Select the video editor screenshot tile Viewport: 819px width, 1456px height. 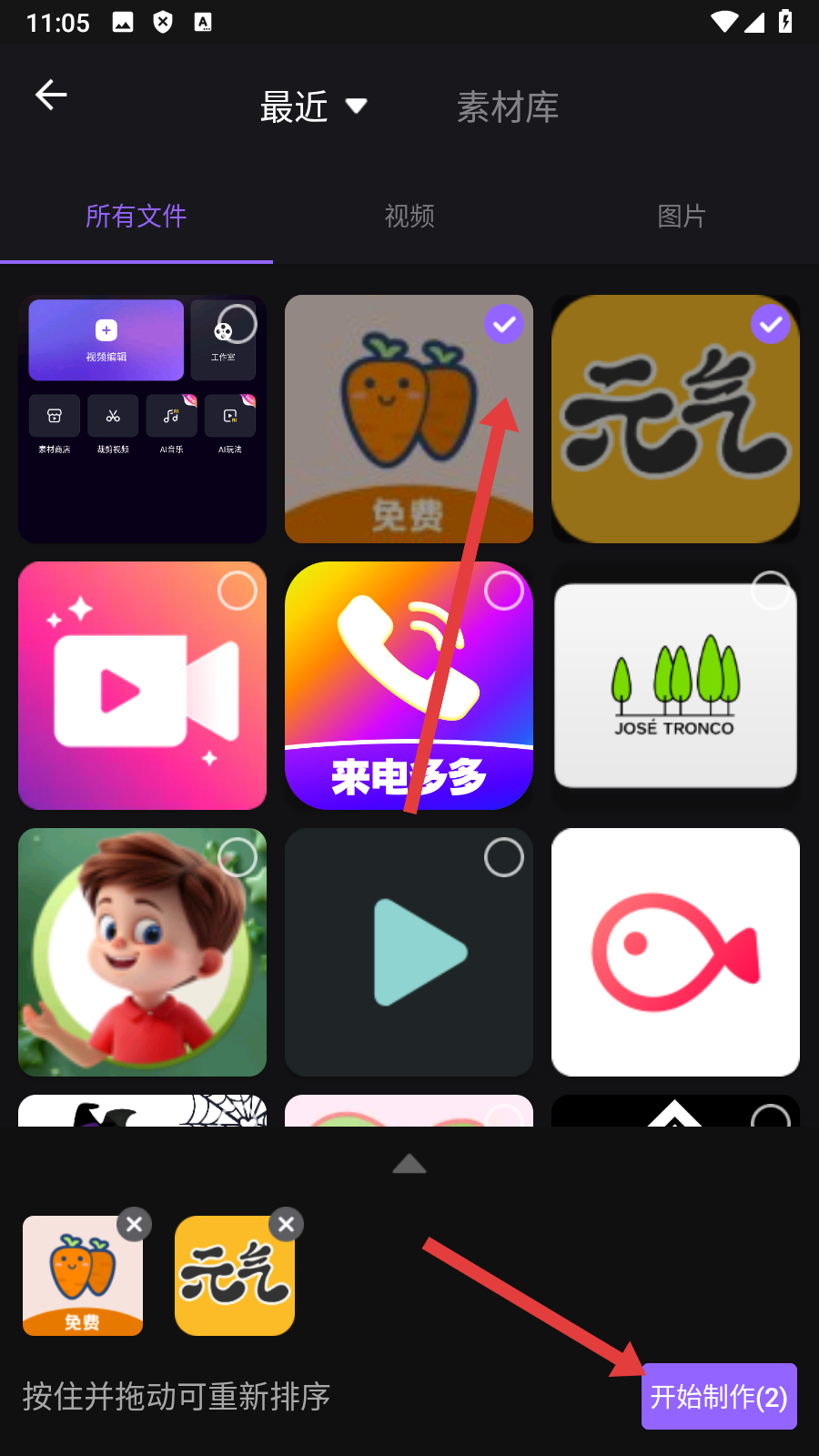238,324
